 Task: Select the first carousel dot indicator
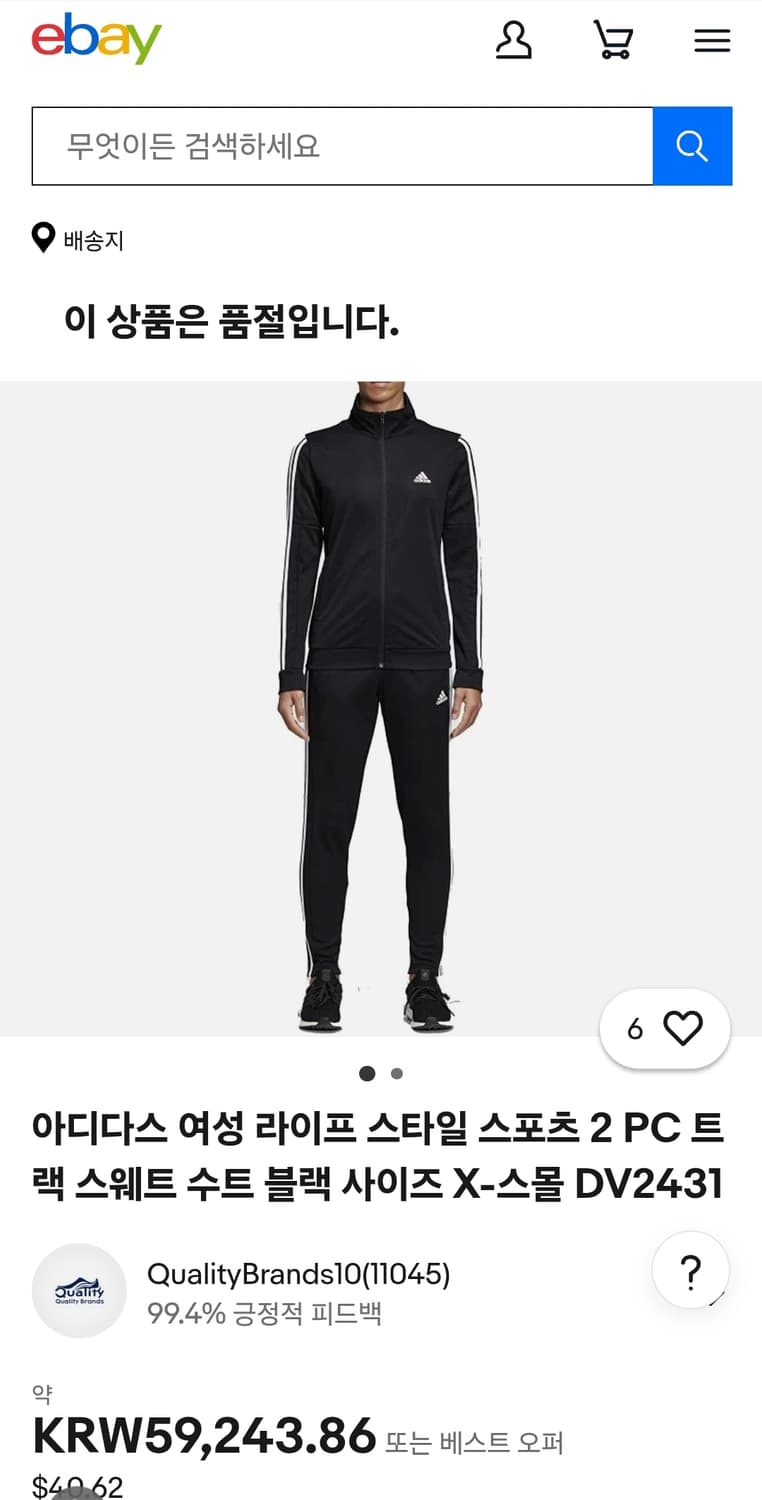pyautogui.click(x=367, y=1073)
